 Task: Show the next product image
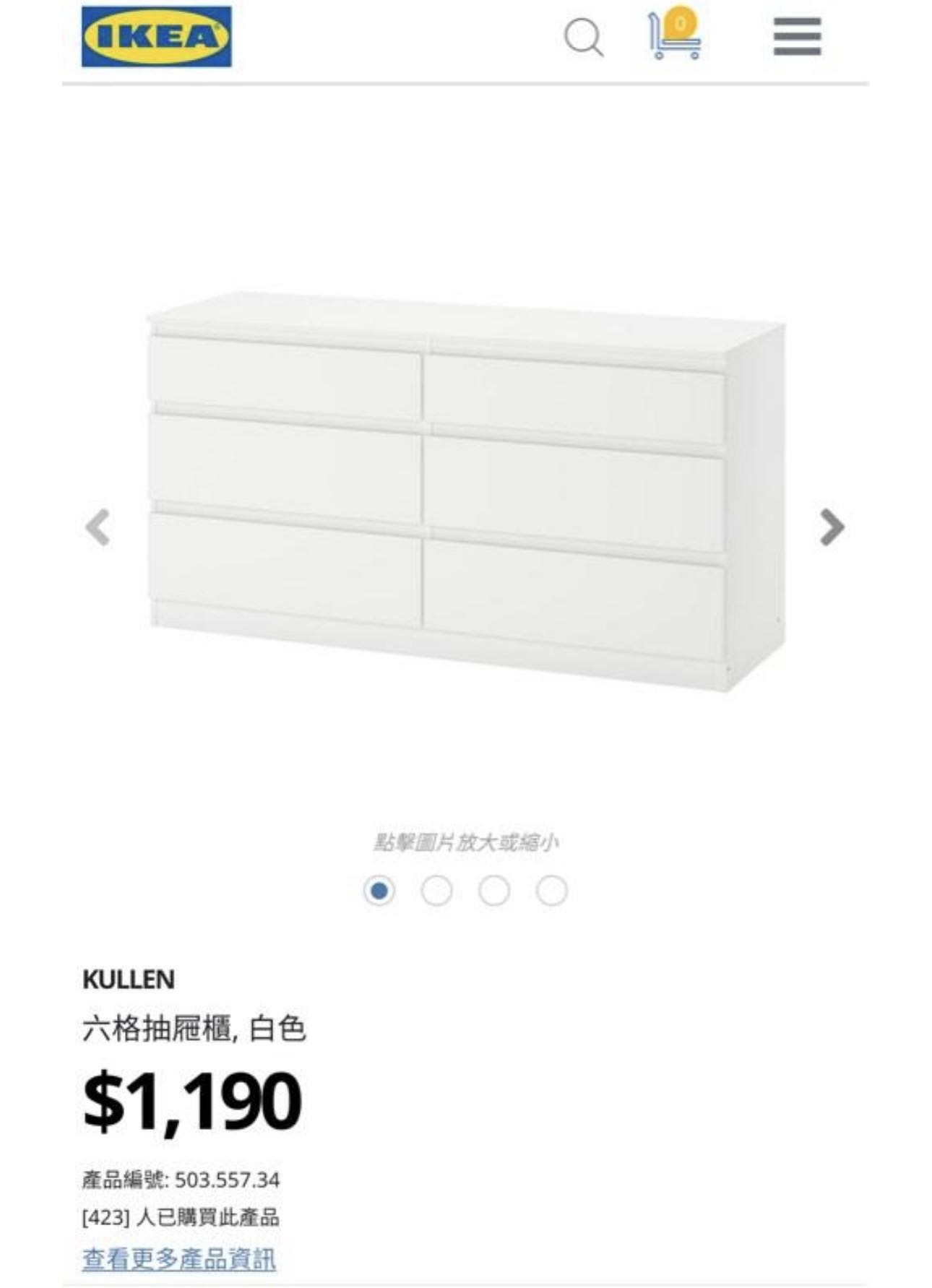832,527
